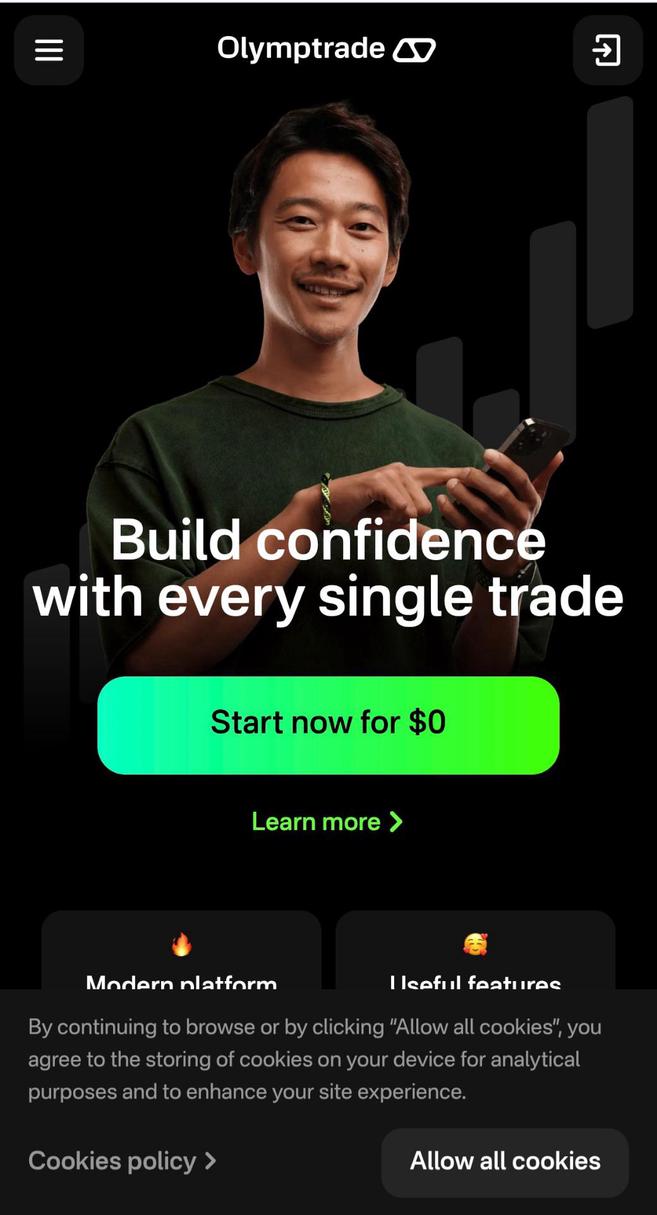Tap Start now for $0
Viewport: 657px width, 1215px height.
tap(328, 724)
